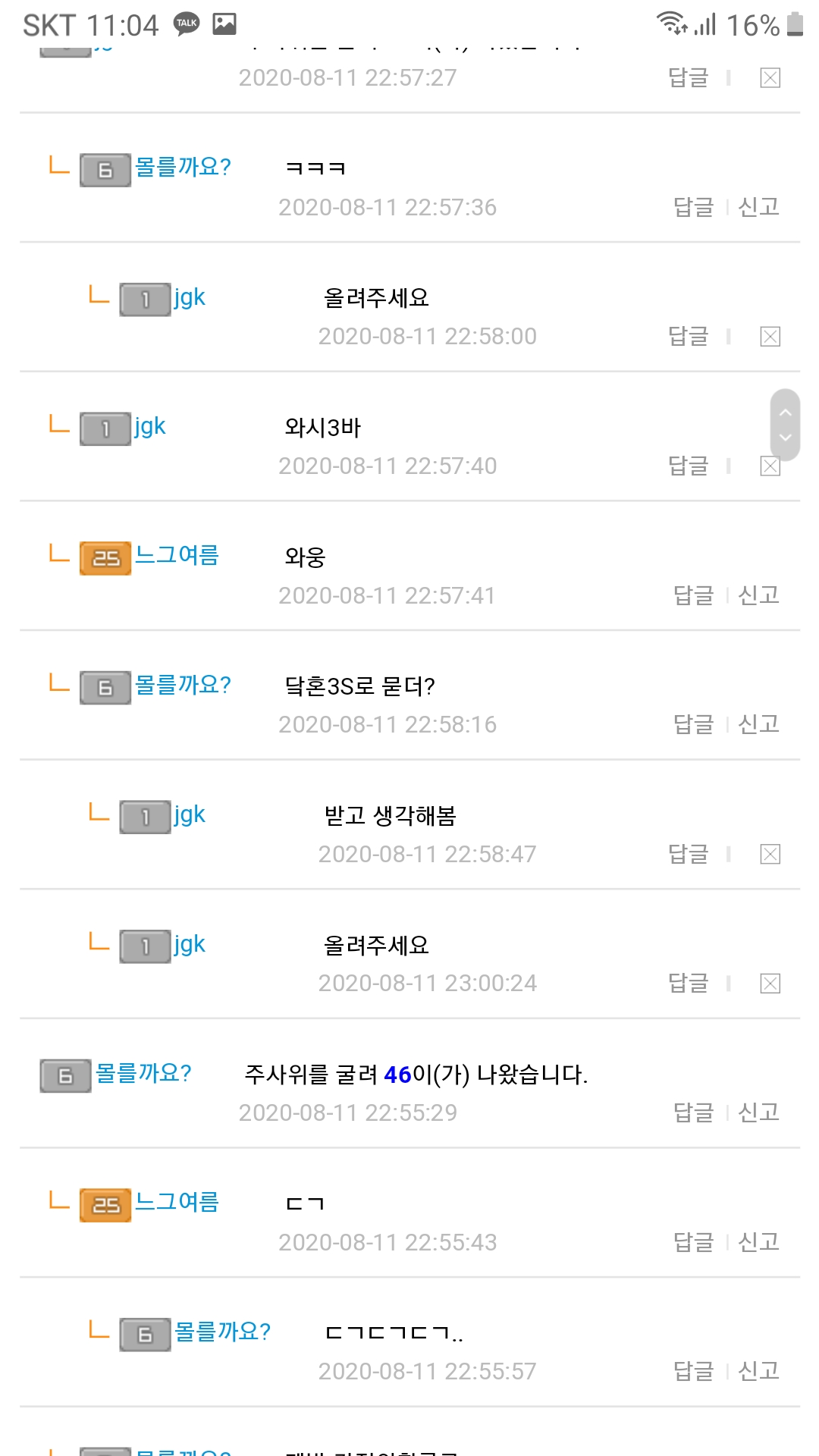Jump up with the floating up arrow

pyautogui.click(x=785, y=412)
